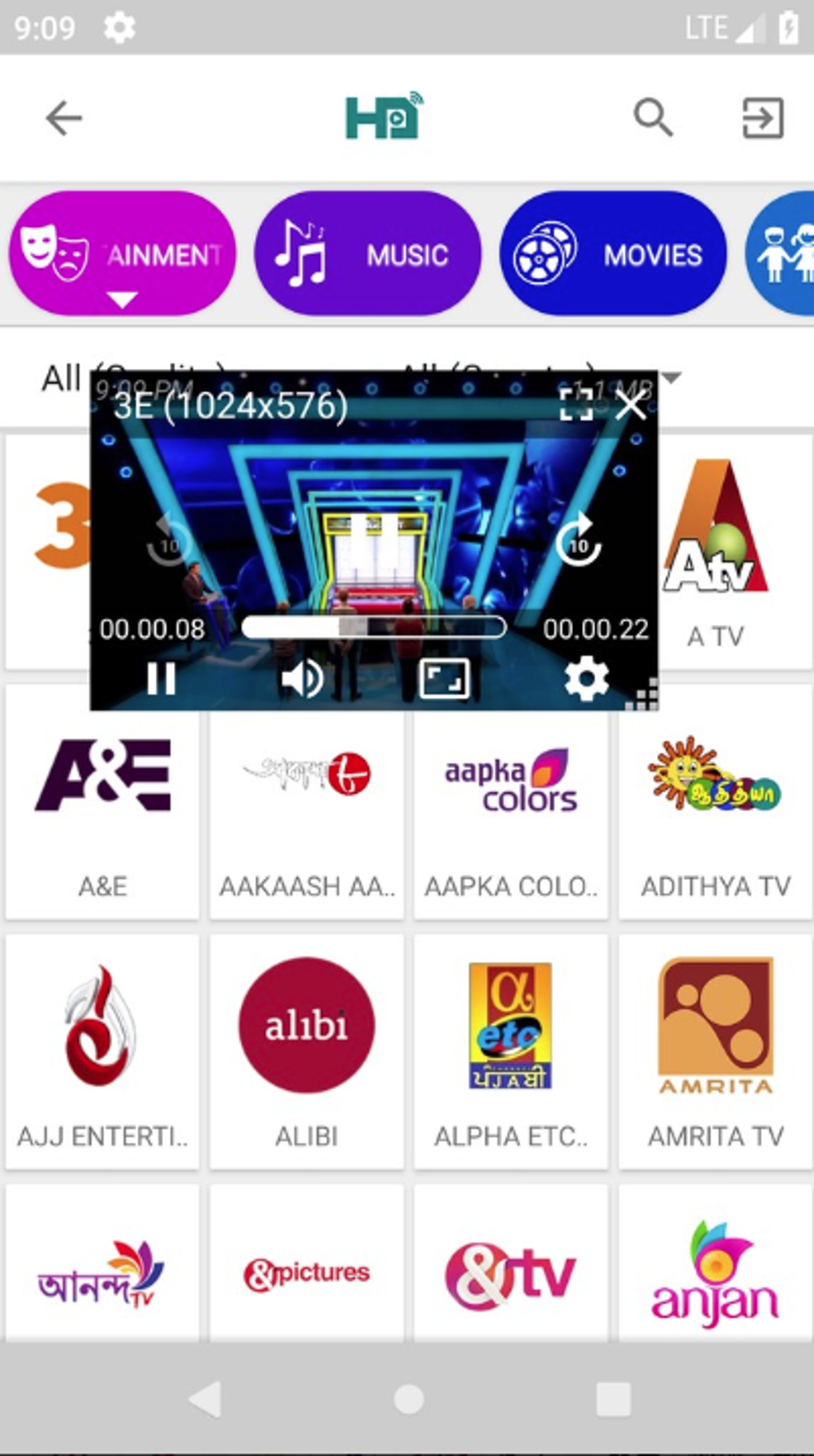Tap the system home button
Image resolution: width=814 pixels, height=1456 pixels.
point(409,1399)
